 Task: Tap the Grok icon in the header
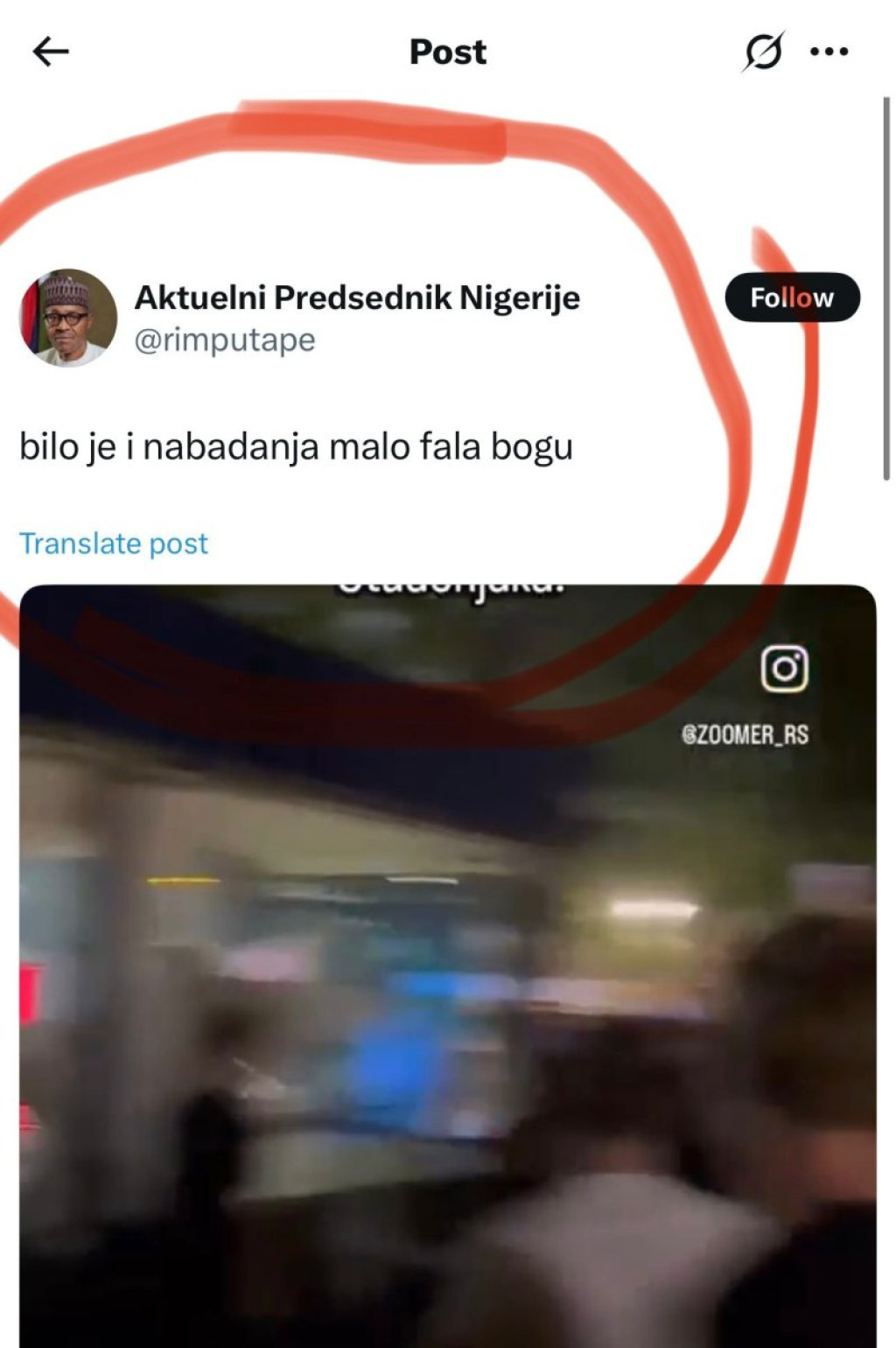click(763, 52)
